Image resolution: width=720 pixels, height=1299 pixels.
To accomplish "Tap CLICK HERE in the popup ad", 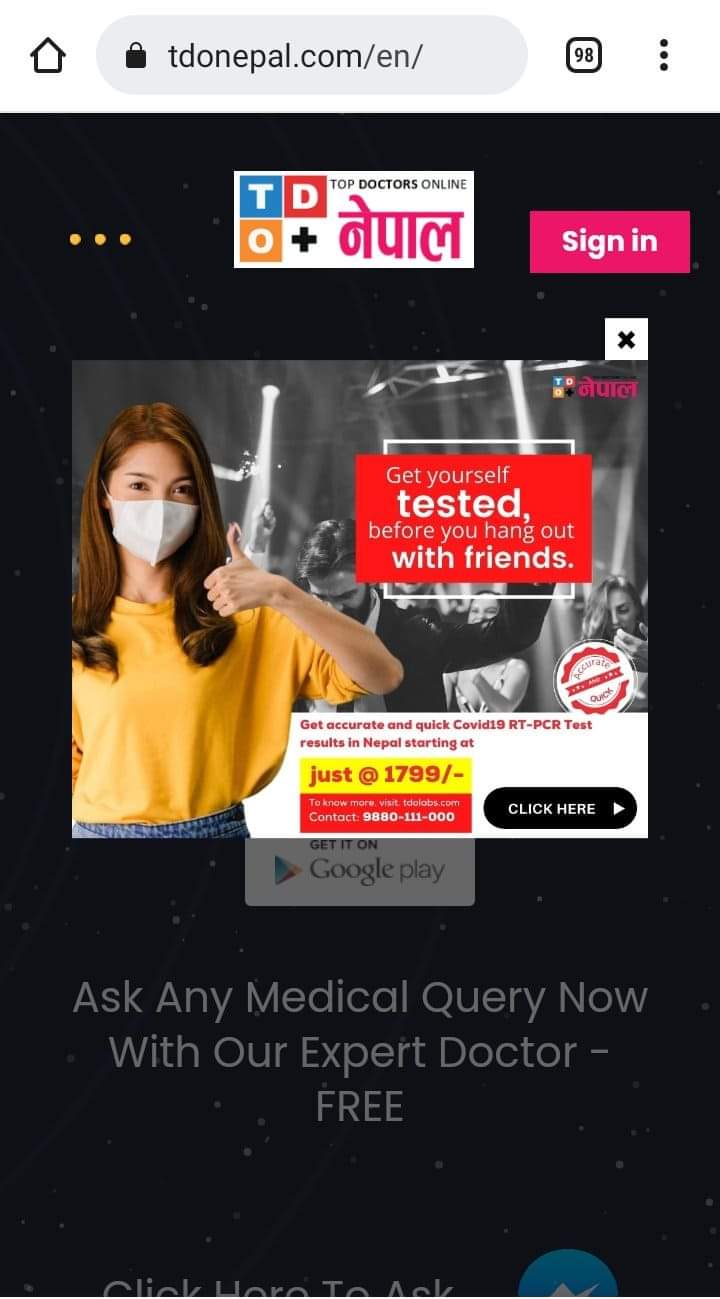I will (x=560, y=808).
